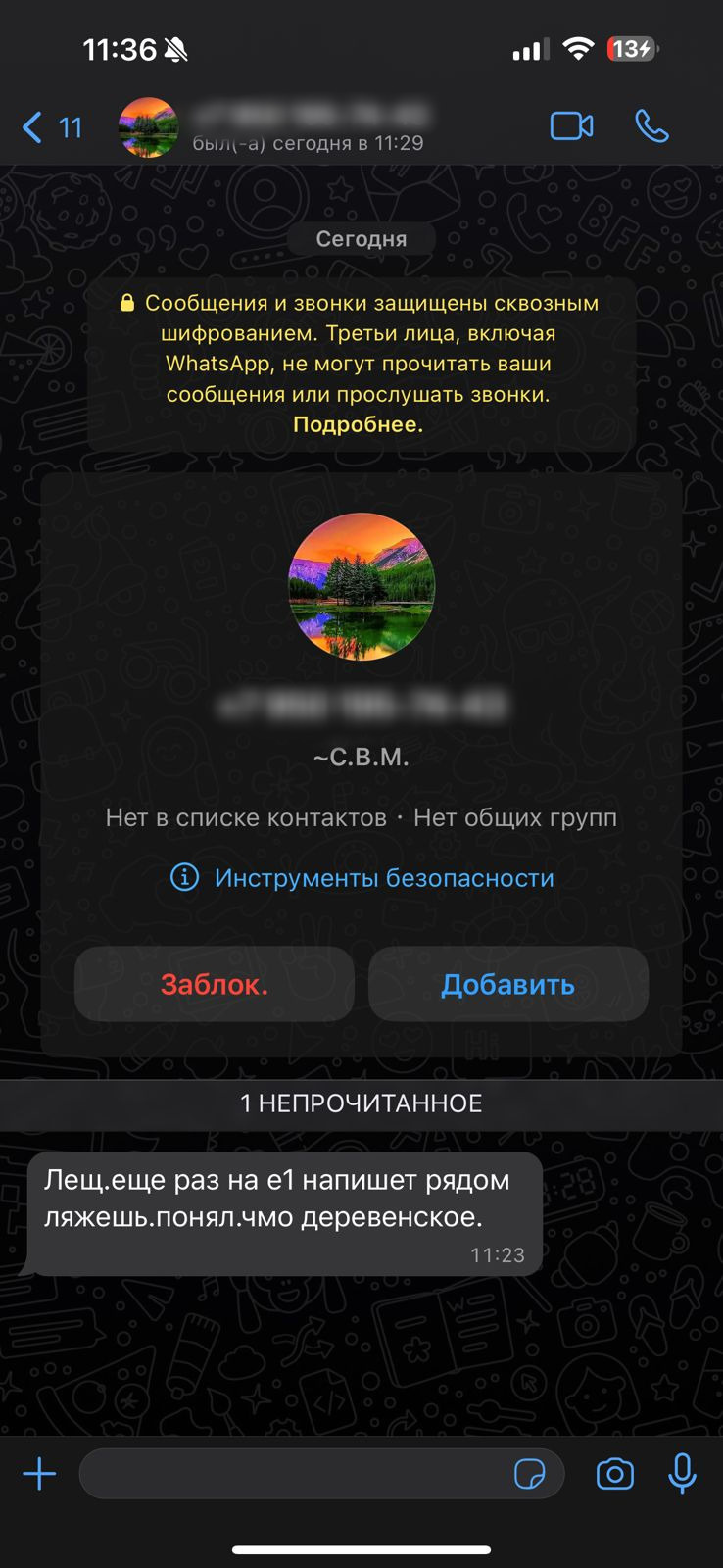Record a voice message

tap(682, 1474)
